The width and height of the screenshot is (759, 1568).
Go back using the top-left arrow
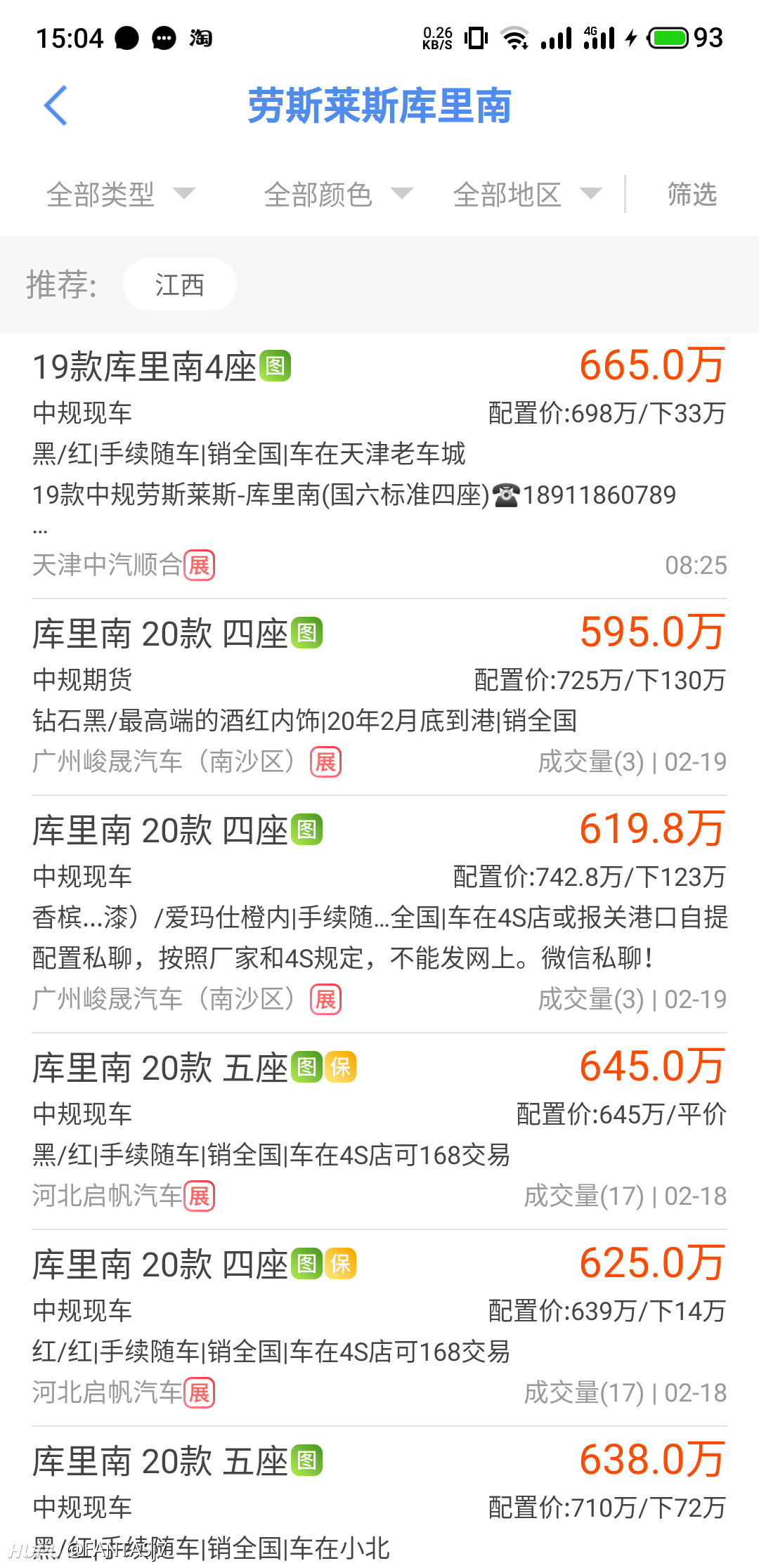point(56,105)
